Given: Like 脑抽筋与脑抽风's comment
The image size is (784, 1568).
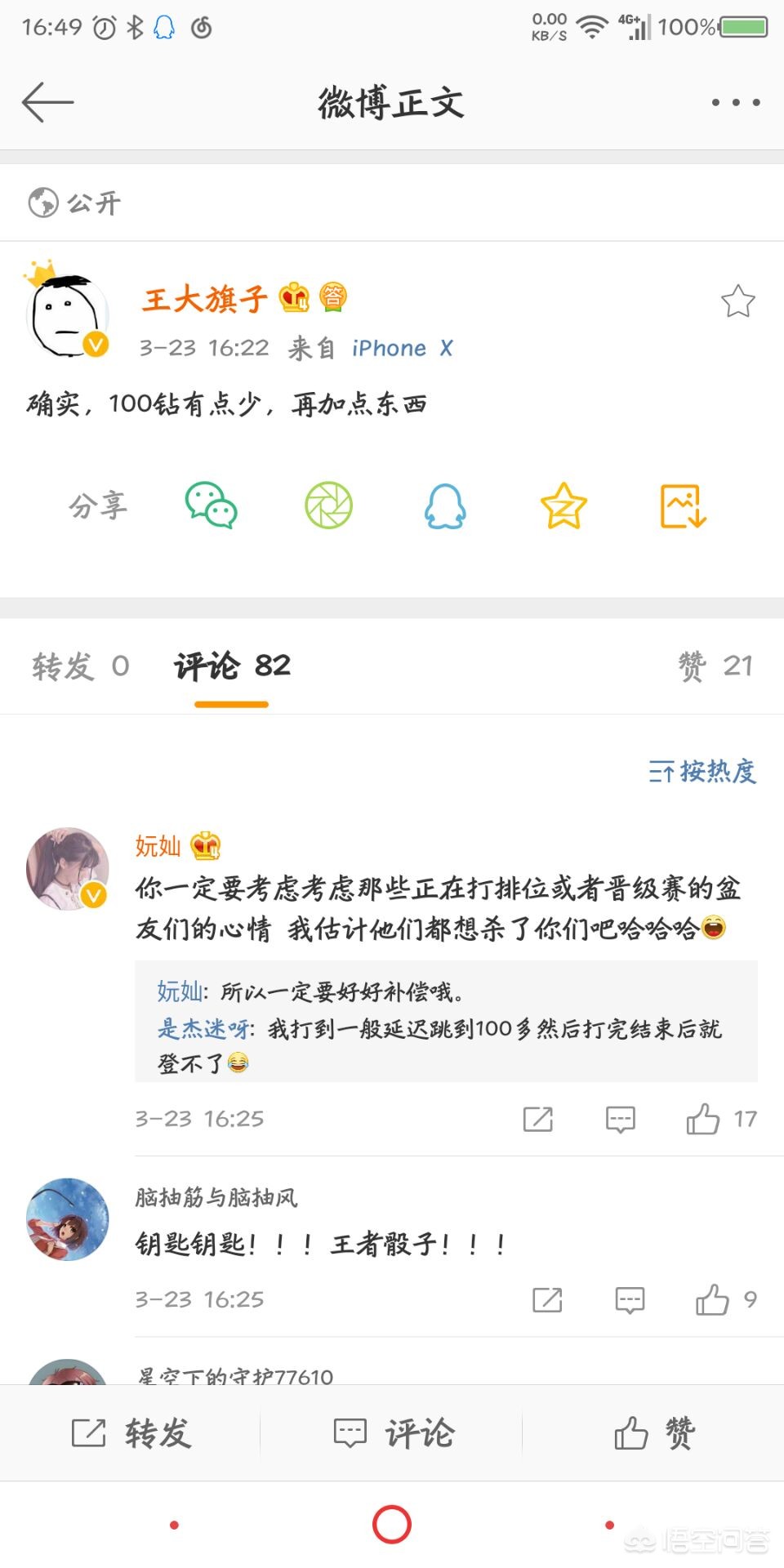Looking at the screenshot, I should [712, 1299].
